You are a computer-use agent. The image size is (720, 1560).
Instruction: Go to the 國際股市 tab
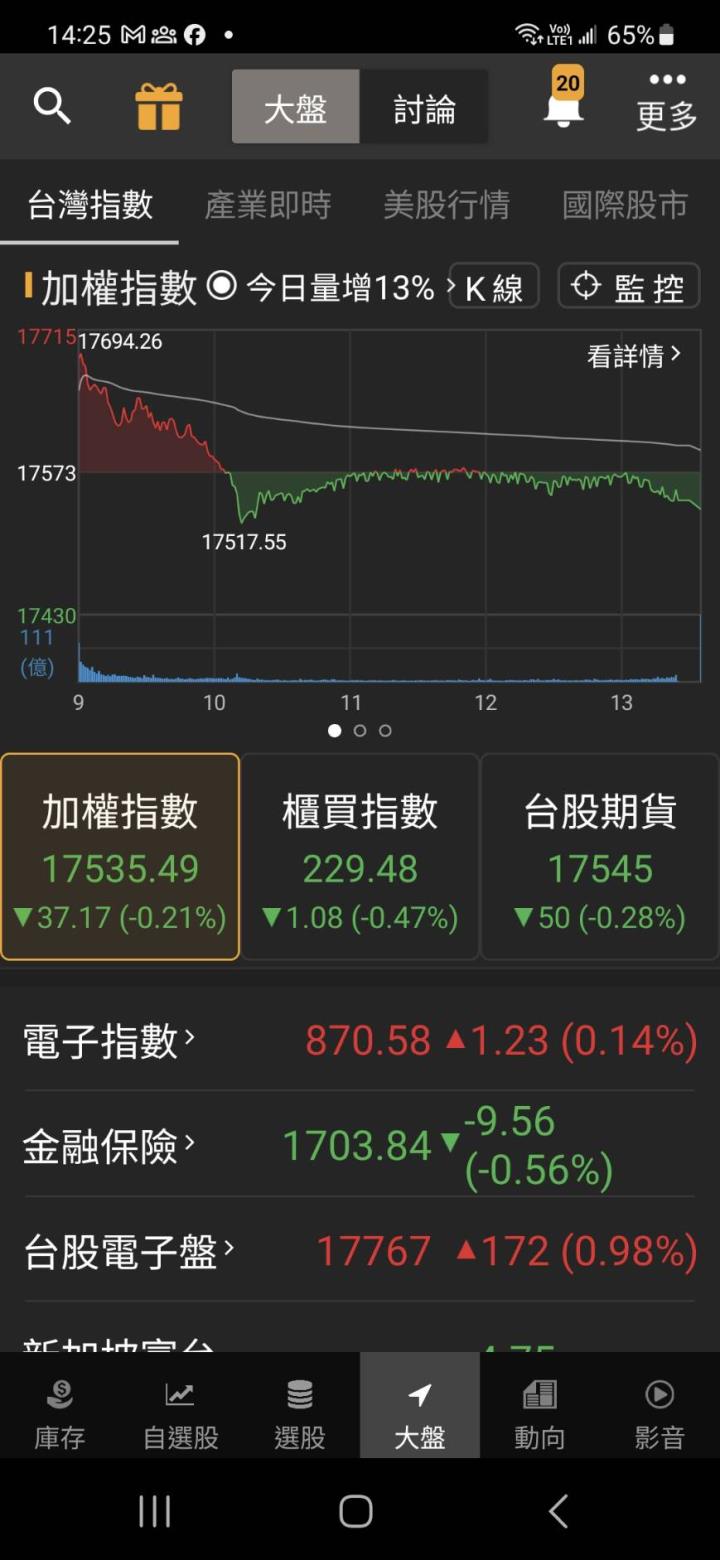click(625, 205)
